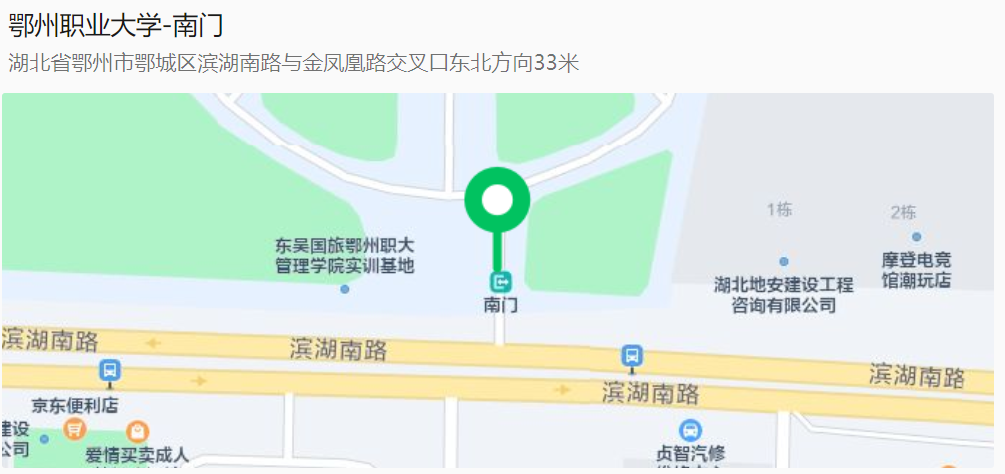
Task: Select the 湖北地安建设工程咨询有限公司 marker
Action: (x=783, y=262)
